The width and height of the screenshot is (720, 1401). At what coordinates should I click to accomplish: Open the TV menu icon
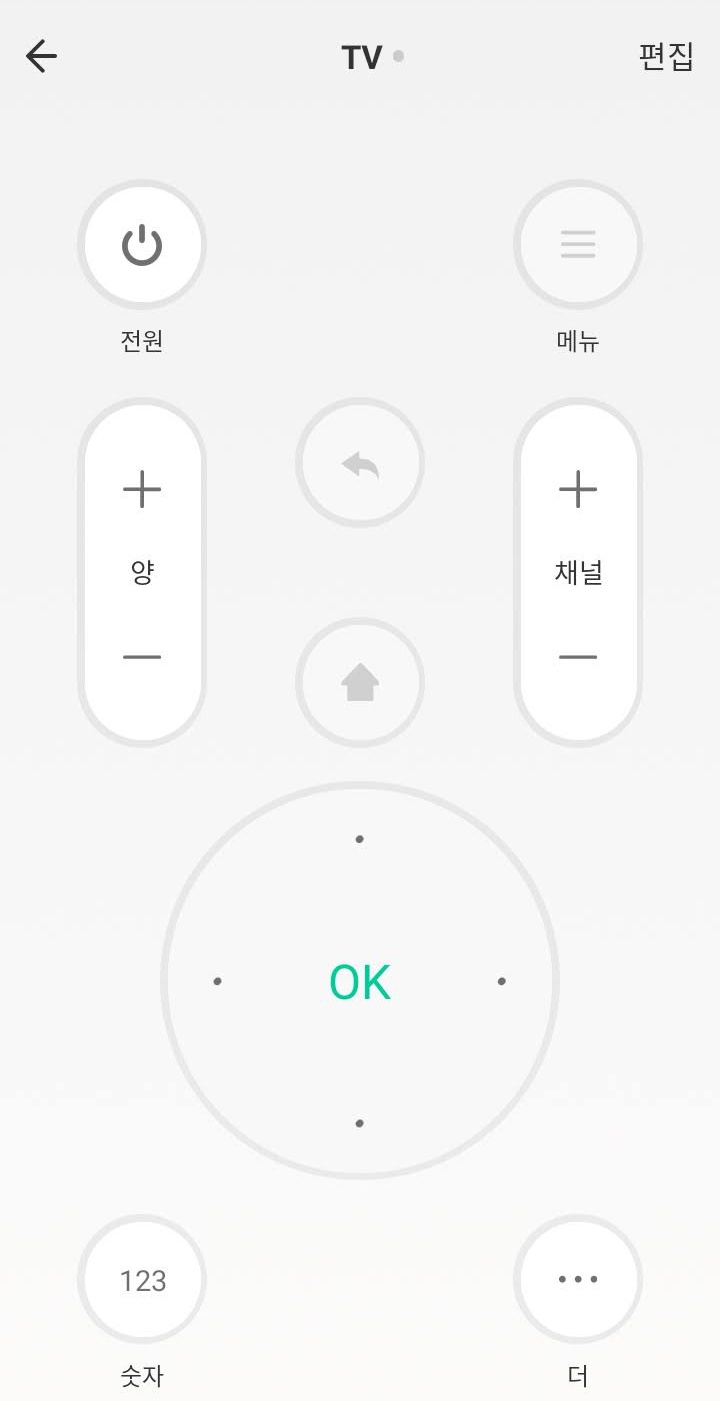tap(578, 245)
